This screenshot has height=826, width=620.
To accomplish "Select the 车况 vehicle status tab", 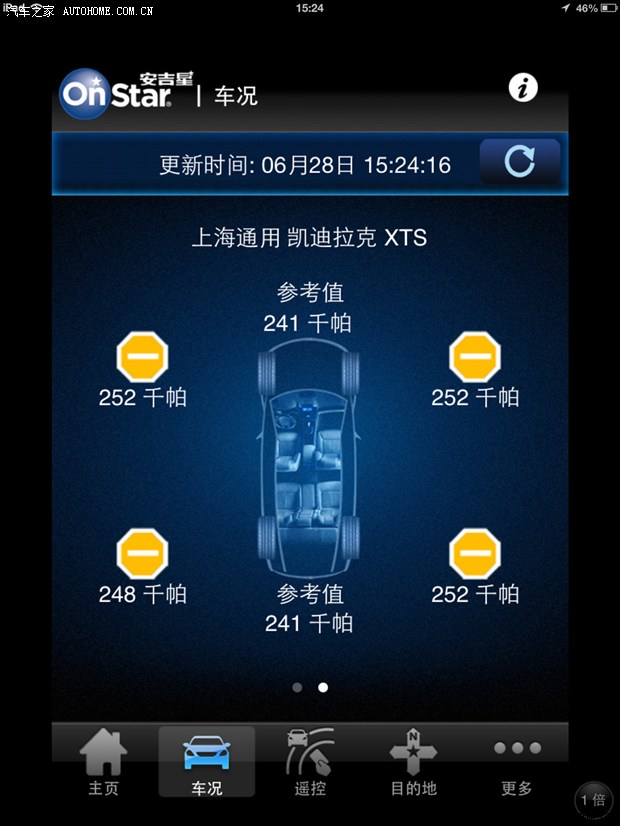I will click(207, 762).
